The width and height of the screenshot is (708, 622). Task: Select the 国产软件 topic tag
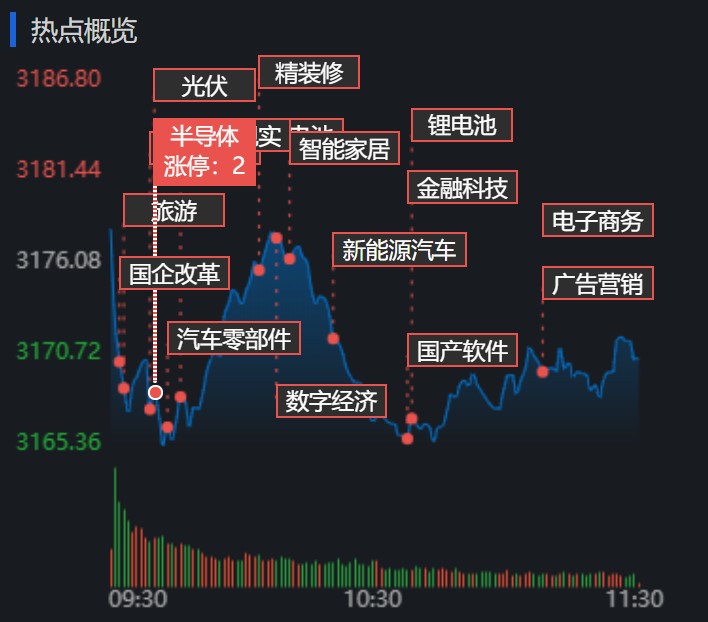pyautogui.click(x=462, y=350)
